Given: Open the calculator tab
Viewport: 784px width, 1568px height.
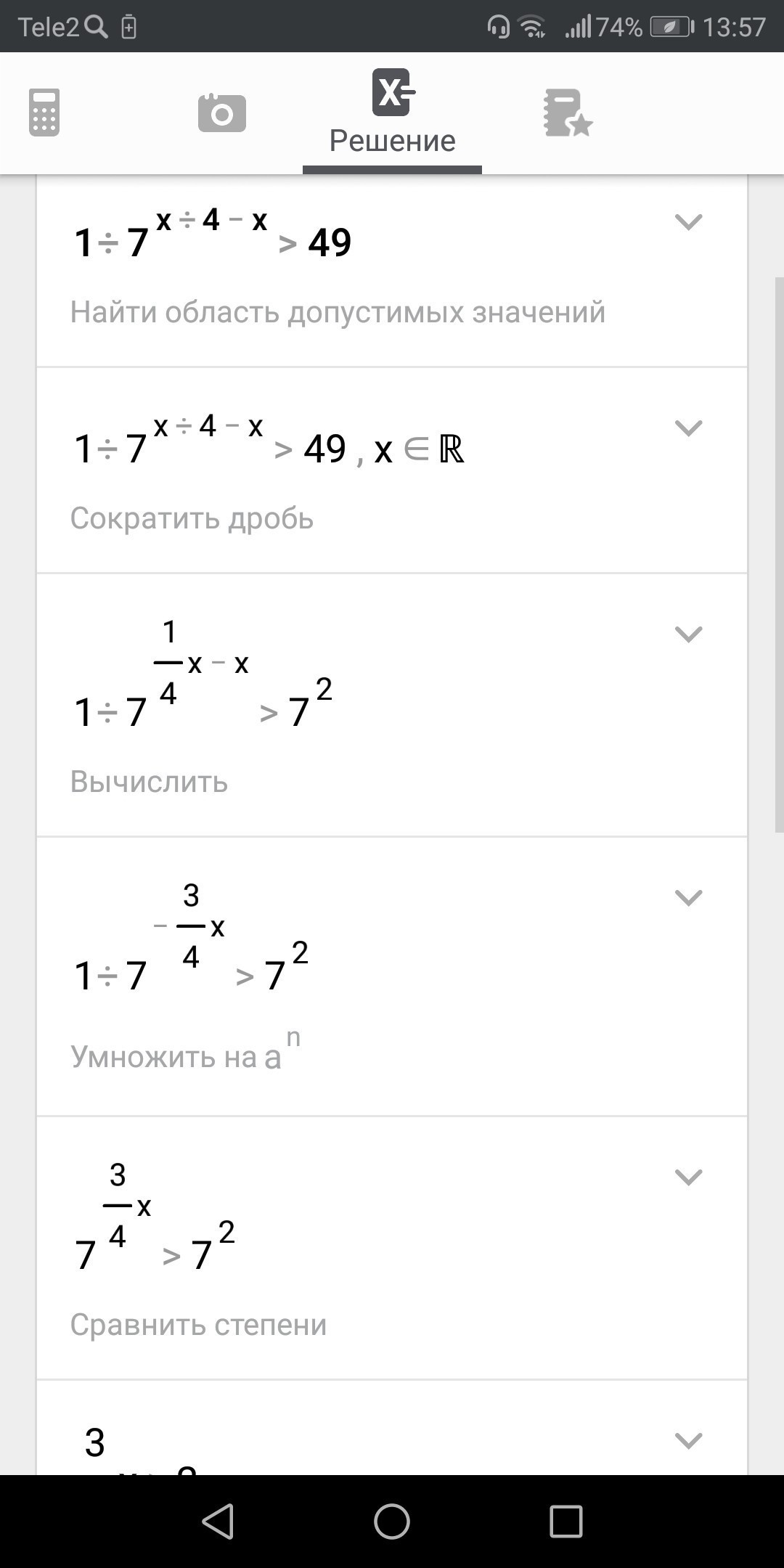Looking at the screenshot, I should point(44,113).
